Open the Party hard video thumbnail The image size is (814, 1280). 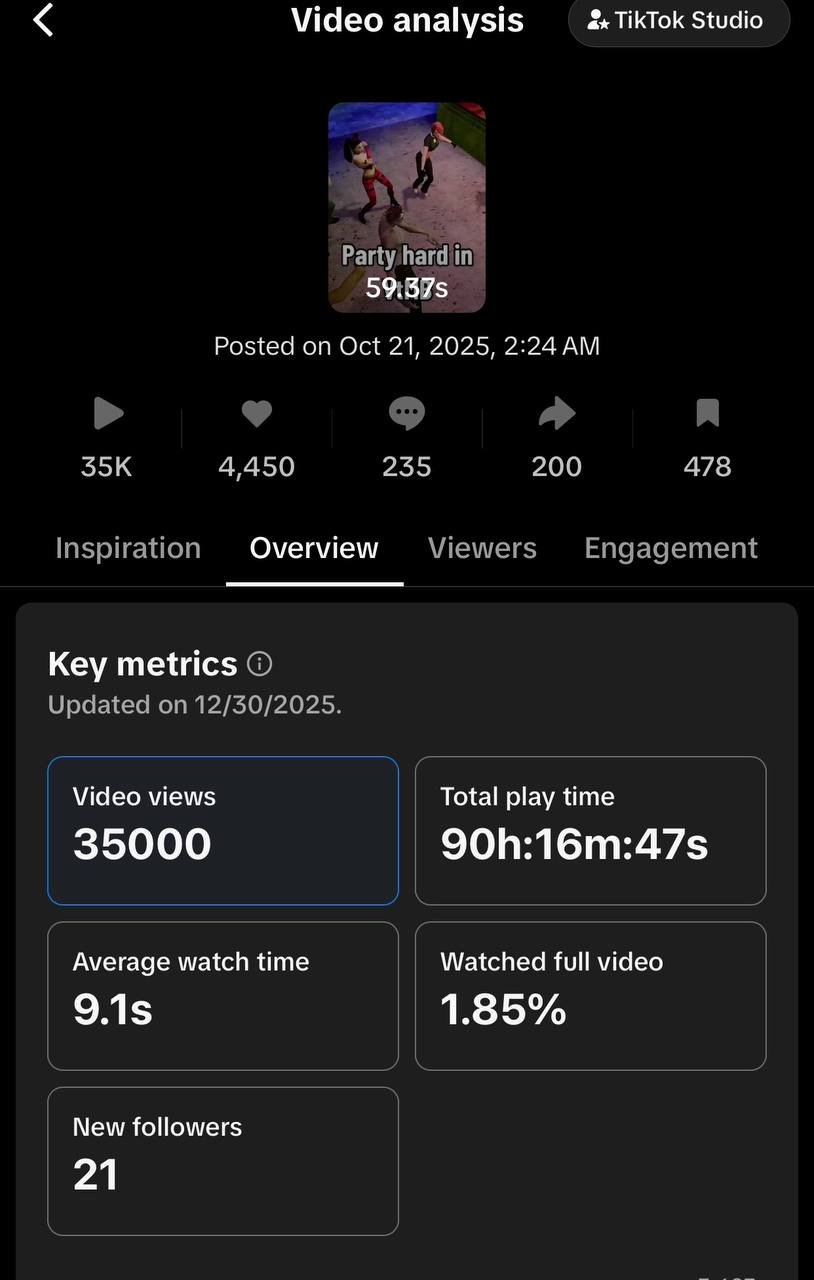(407, 207)
